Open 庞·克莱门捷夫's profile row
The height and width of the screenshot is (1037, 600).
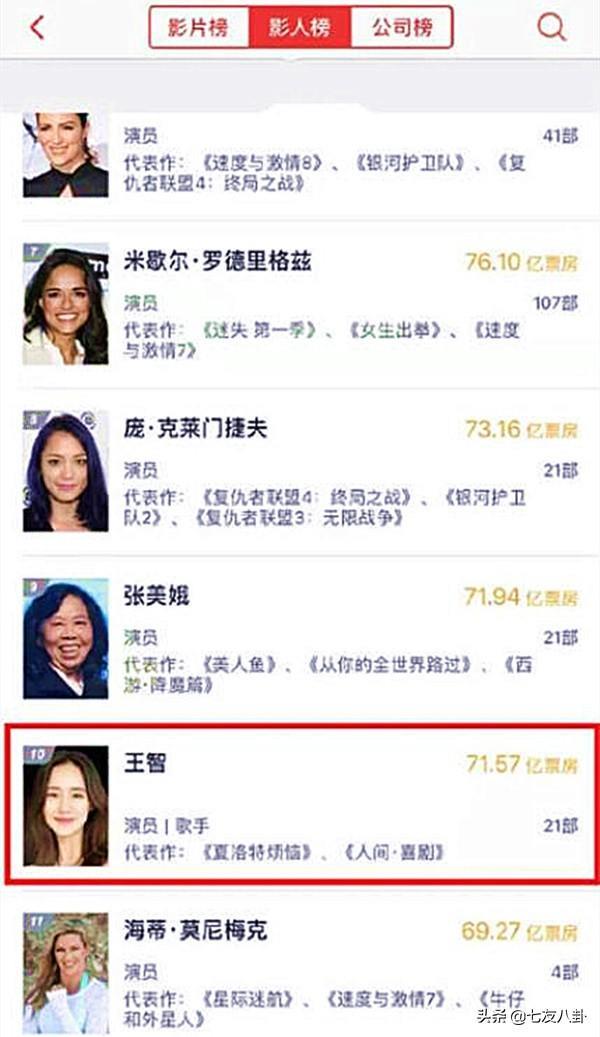(x=300, y=470)
